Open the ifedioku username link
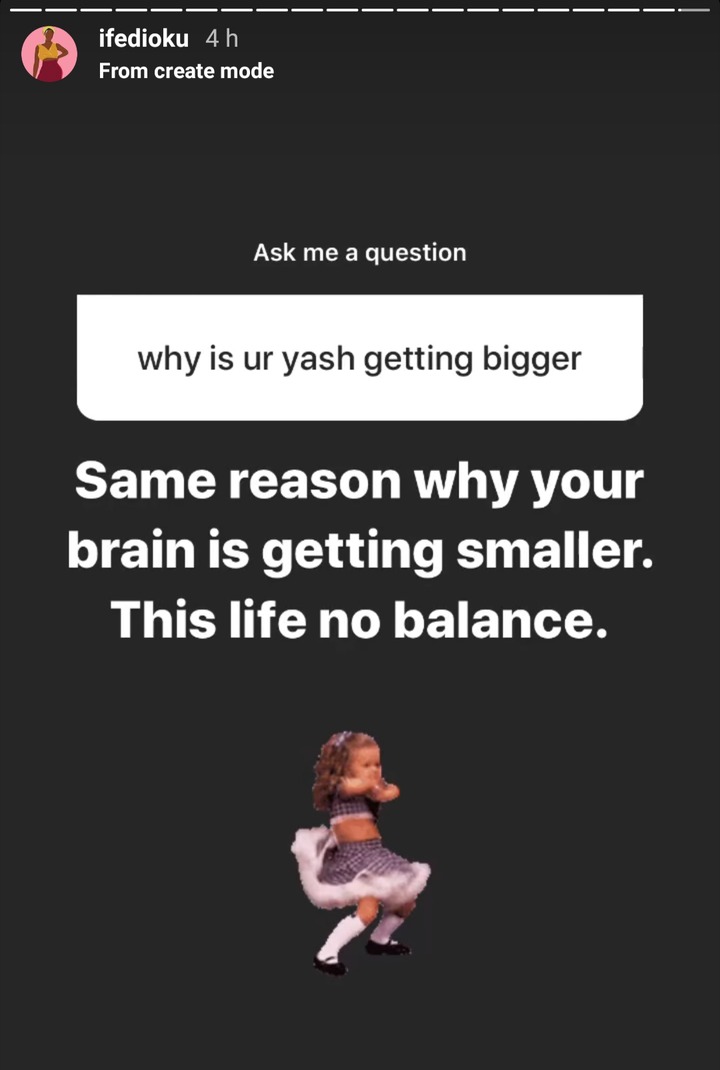Image resolution: width=720 pixels, height=1070 pixels. point(143,39)
